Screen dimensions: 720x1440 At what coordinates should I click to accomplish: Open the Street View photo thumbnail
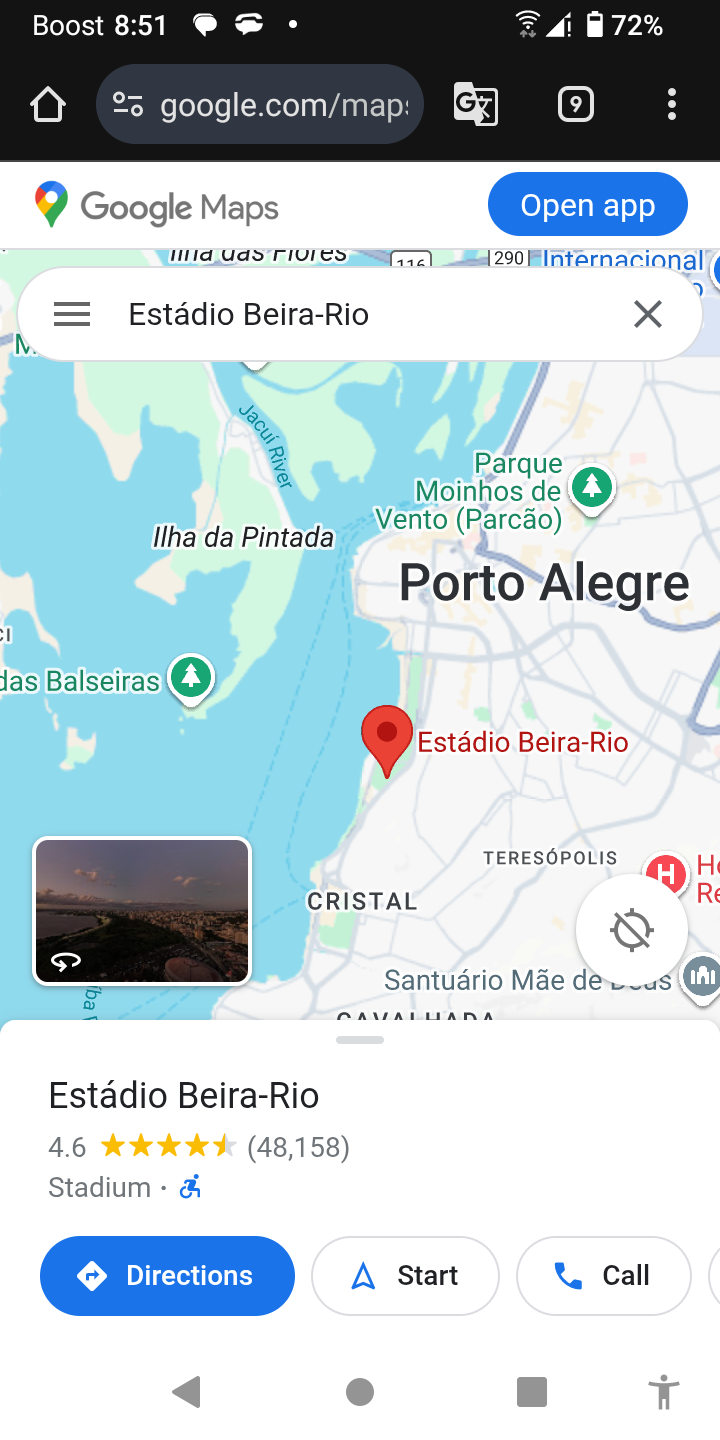142,911
